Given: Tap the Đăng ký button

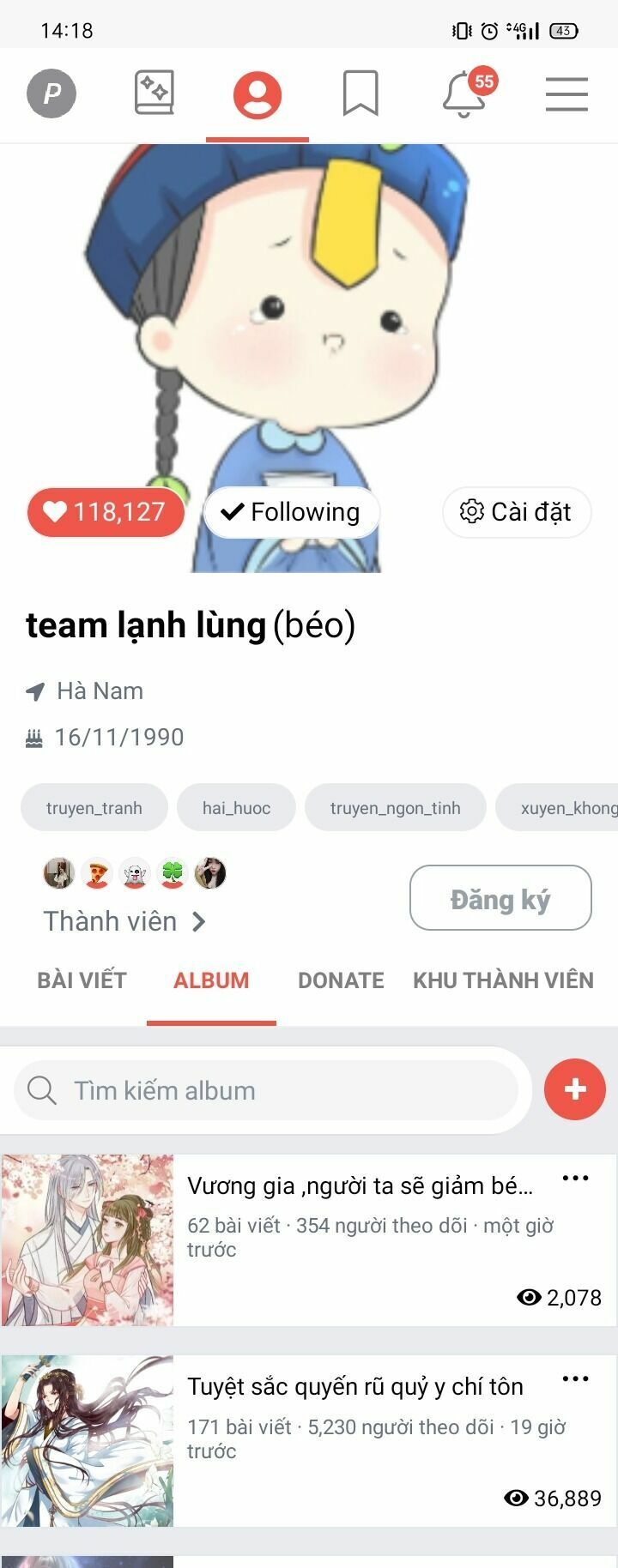Looking at the screenshot, I should [500, 898].
